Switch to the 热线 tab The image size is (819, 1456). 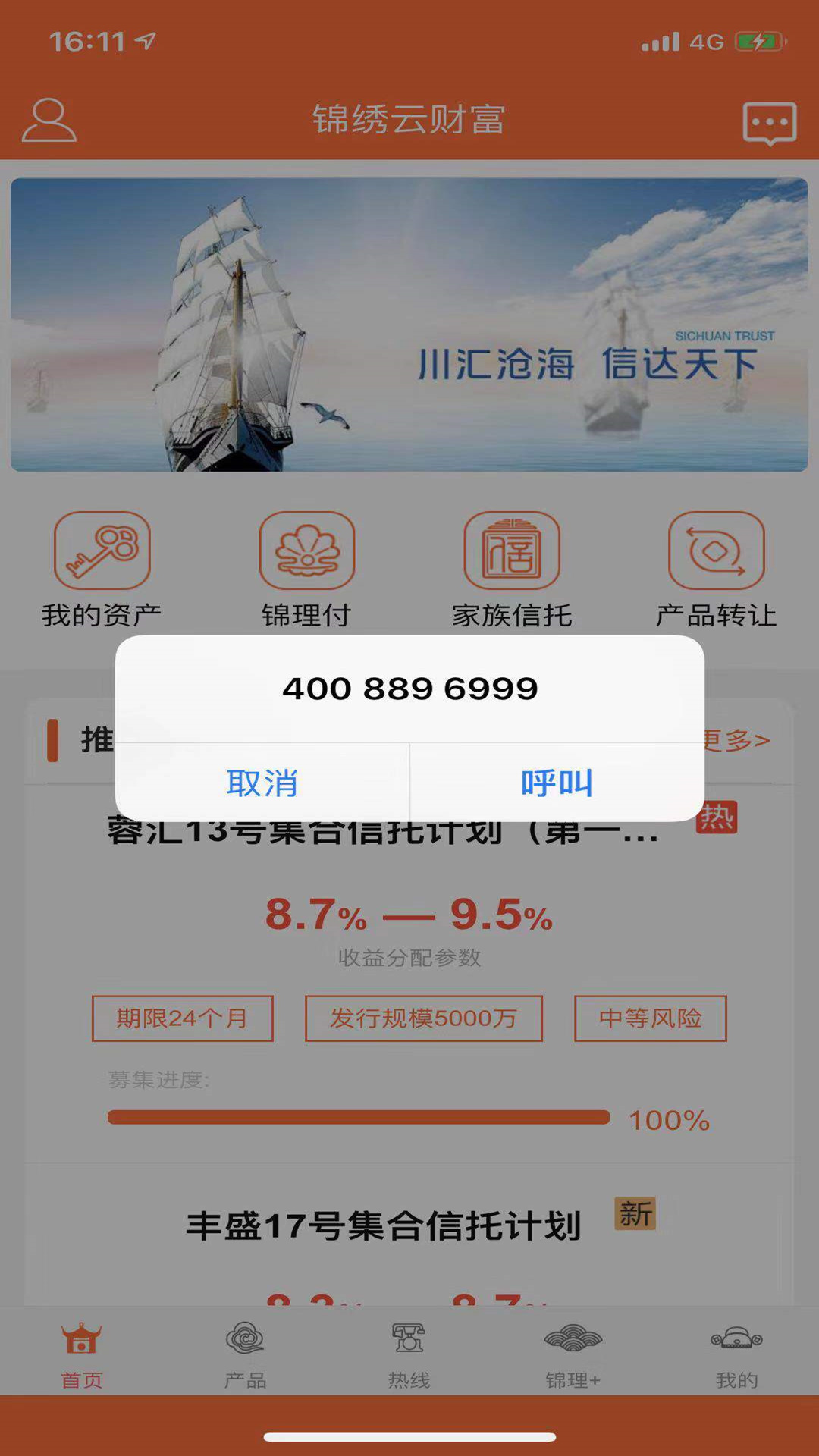click(409, 1354)
